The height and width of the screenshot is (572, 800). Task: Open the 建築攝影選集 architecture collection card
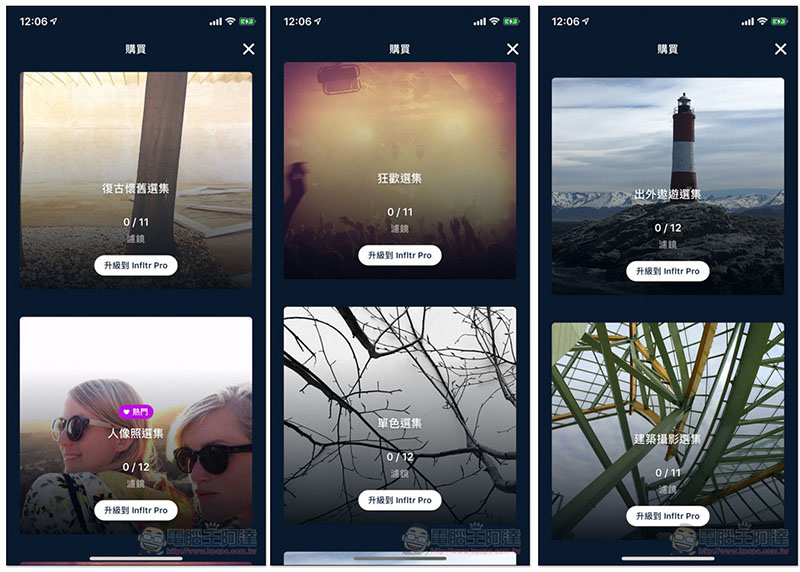pyautogui.click(x=668, y=400)
